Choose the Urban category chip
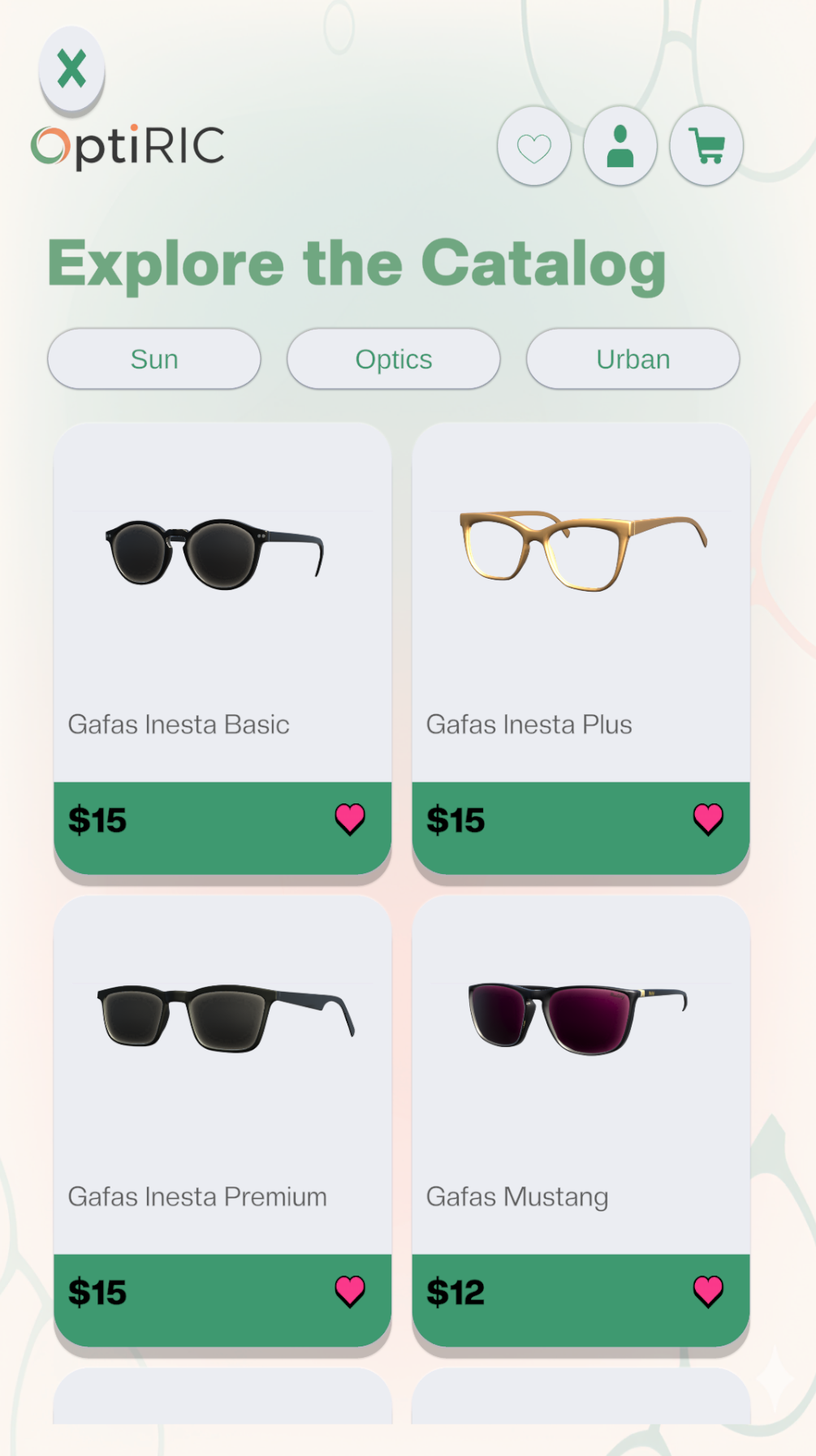The width and height of the screenshot is (816, 1456). coord(633,359)
